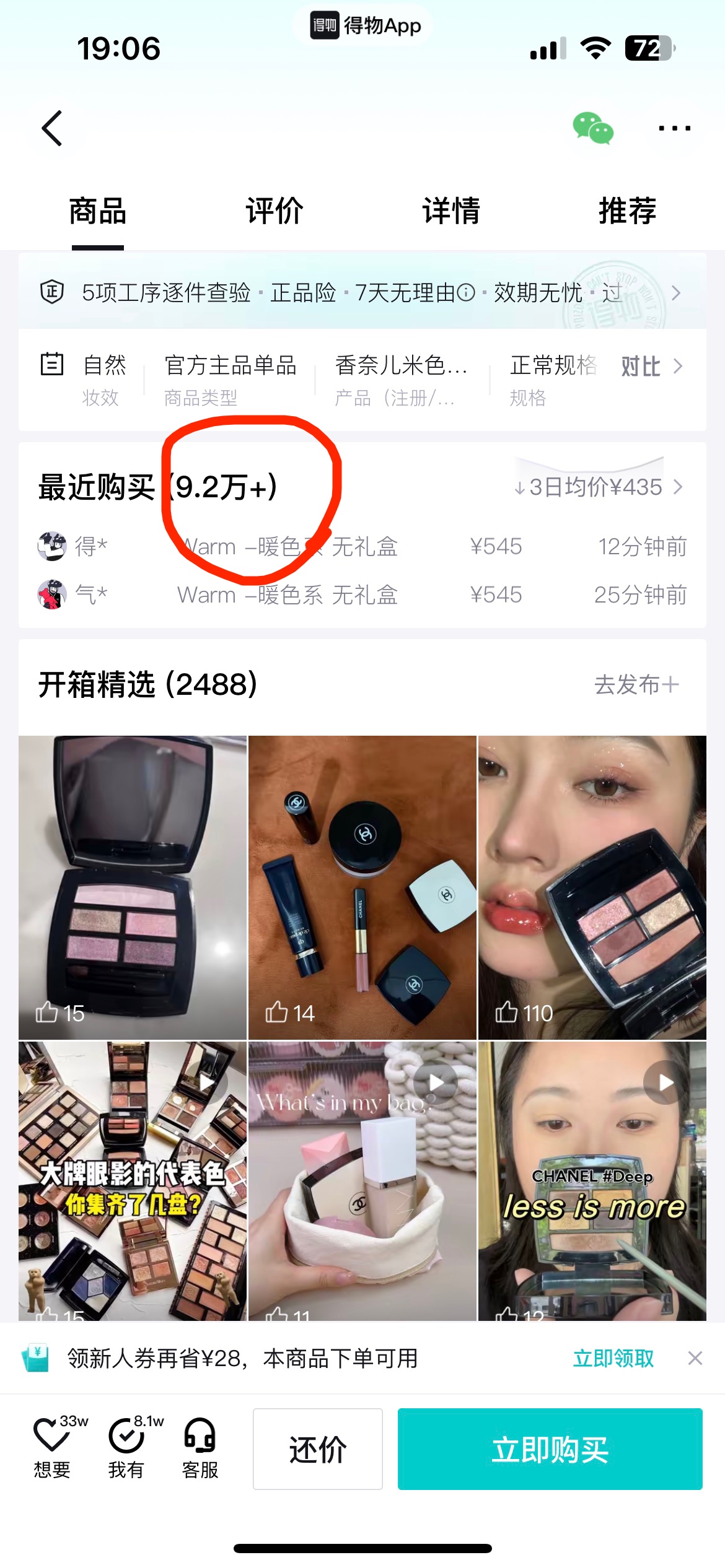Image resolution: width=725 pixels, height=1568 pixels.
Task: Mark this product as 想要
Action: (x=52, y=1448)
